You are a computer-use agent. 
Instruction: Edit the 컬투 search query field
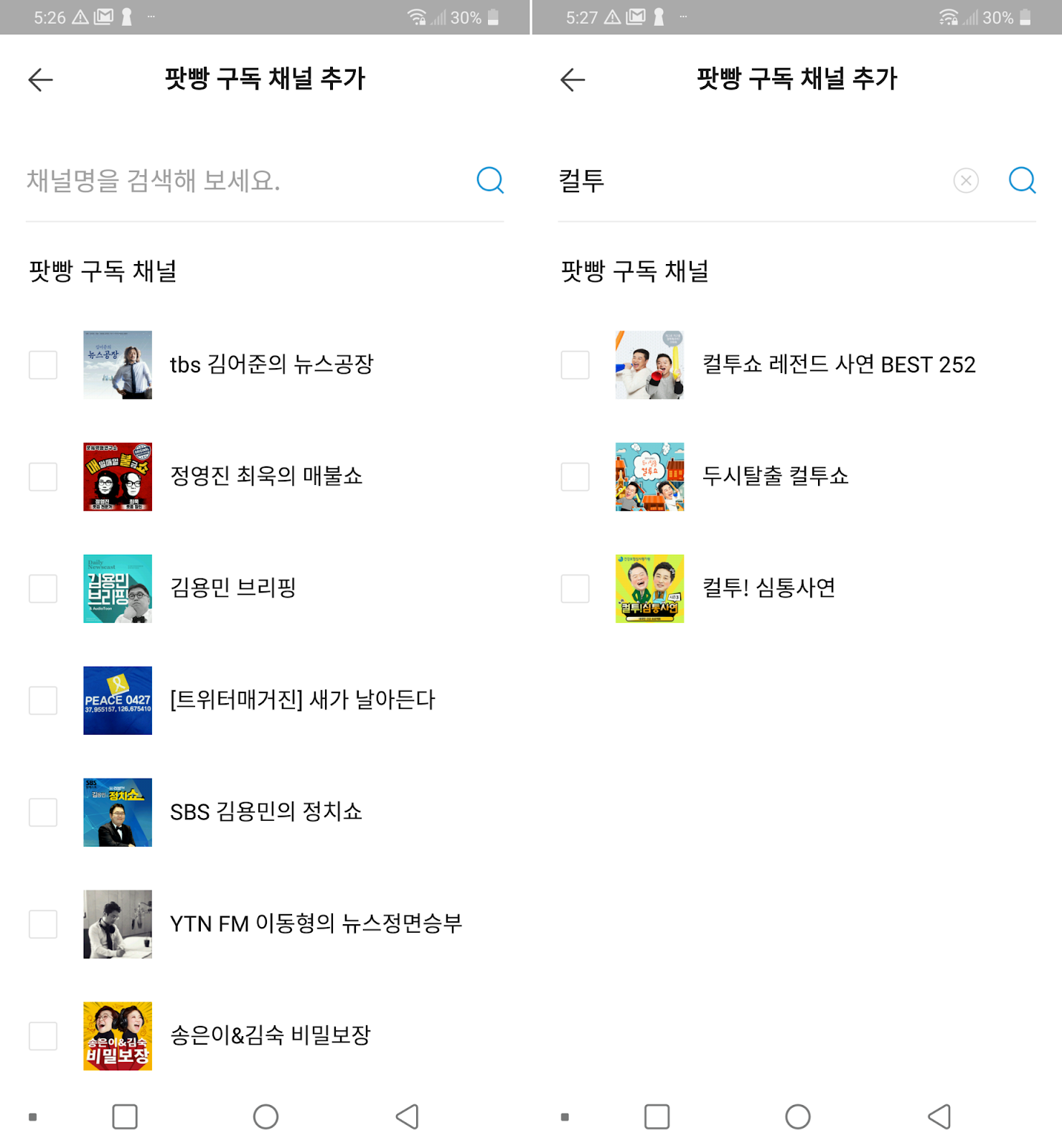pyautogui.click(x=746, y=181)
